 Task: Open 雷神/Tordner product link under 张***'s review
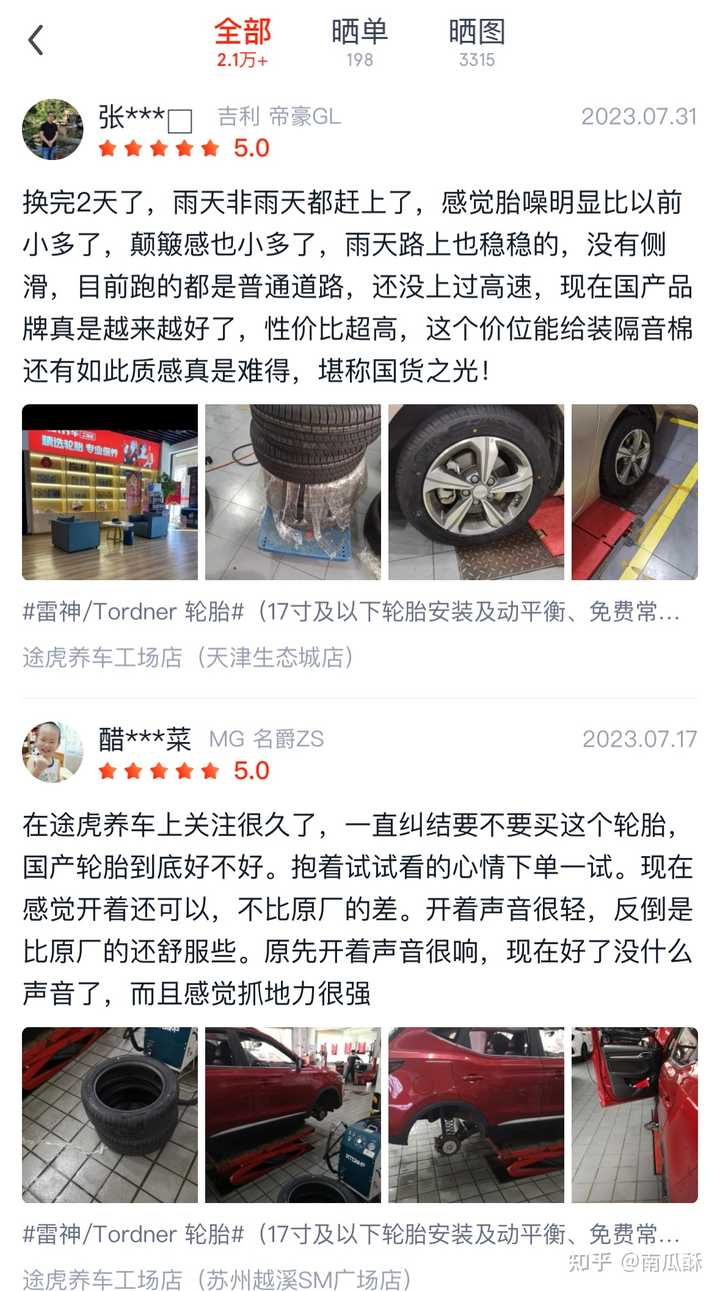click(351, 613)
